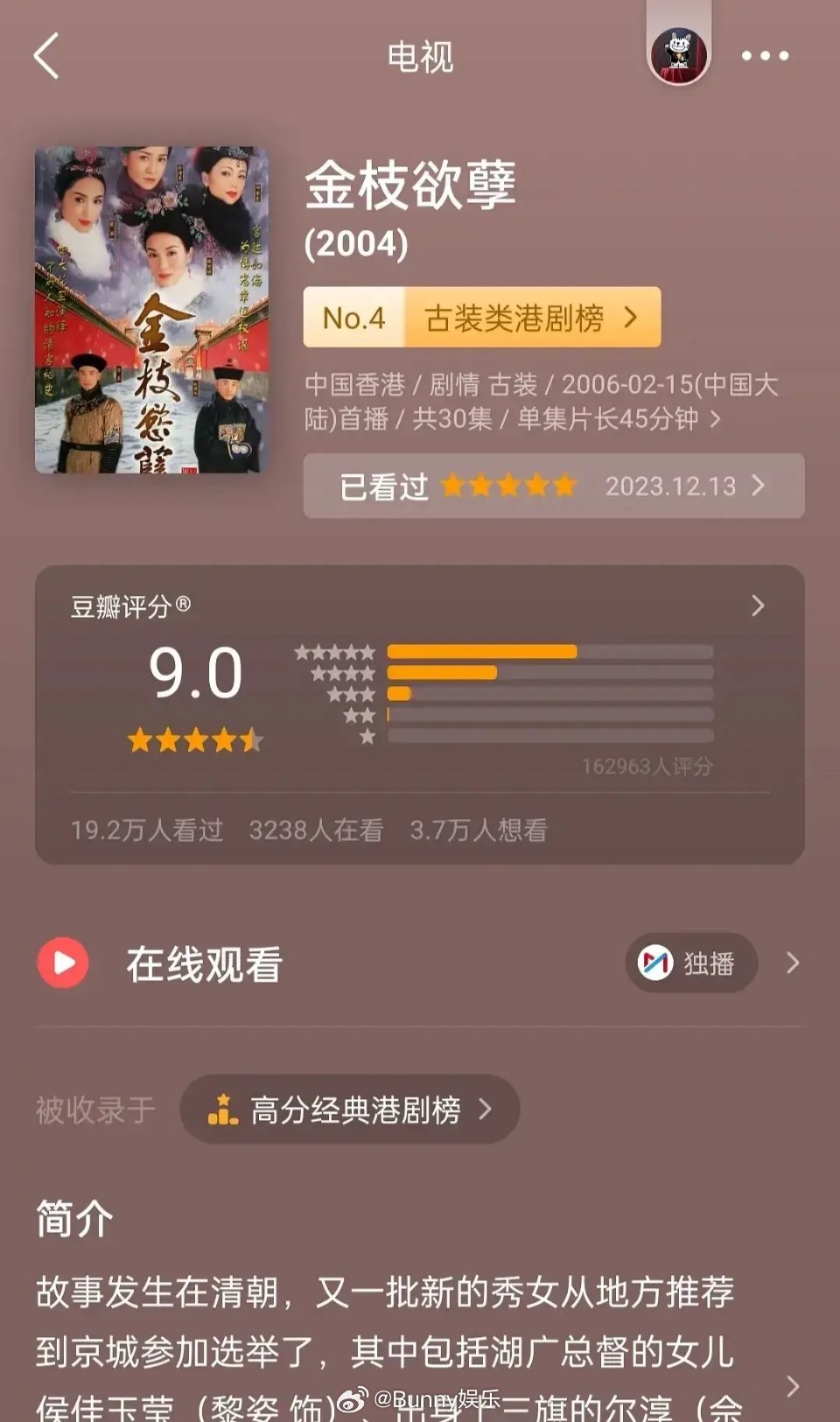The width and height of the screenshot is (840, 1422).
Task: Open the 高分经典港剧榜 list chip
Action: click(350, 1110)
